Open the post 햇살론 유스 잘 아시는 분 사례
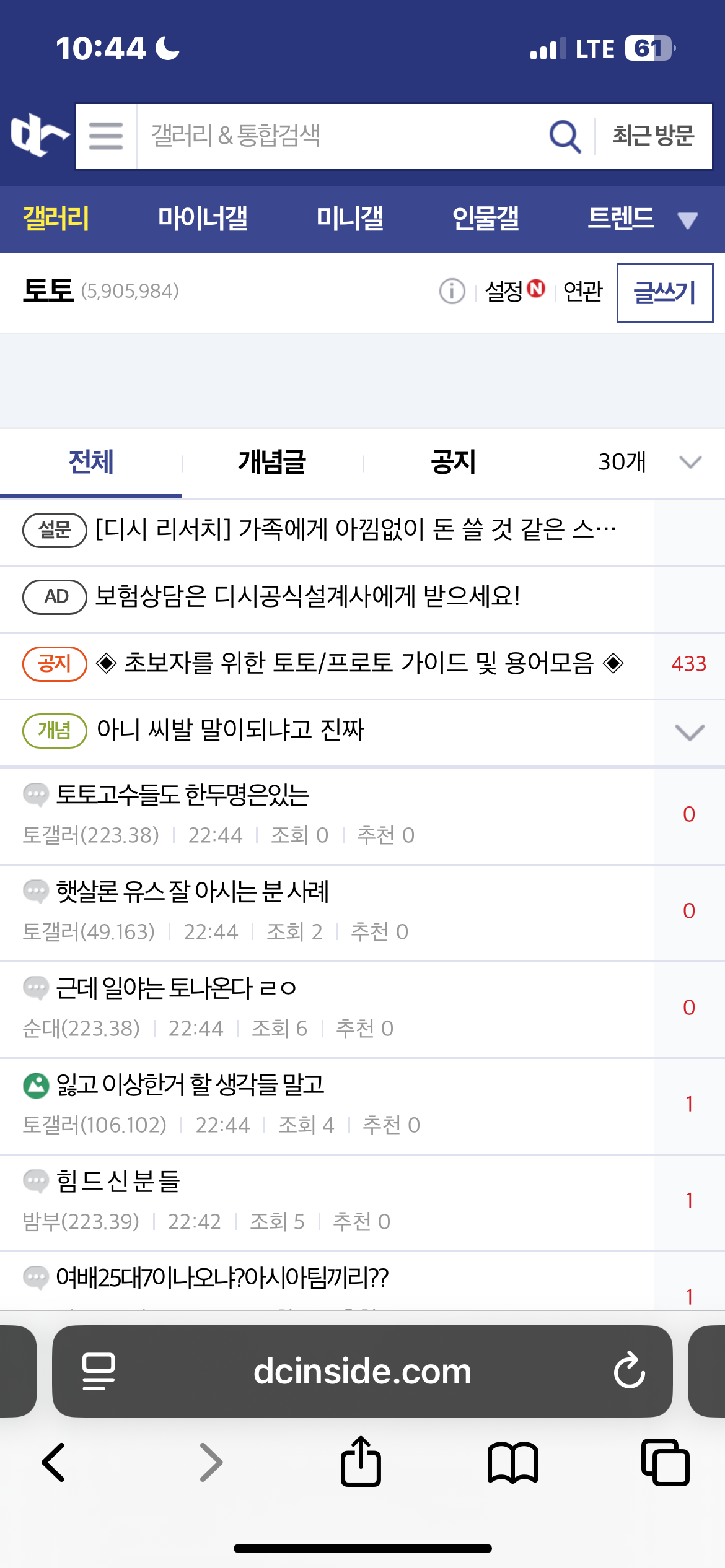Screen dimensions: 725x1568 tap(193, 892)
